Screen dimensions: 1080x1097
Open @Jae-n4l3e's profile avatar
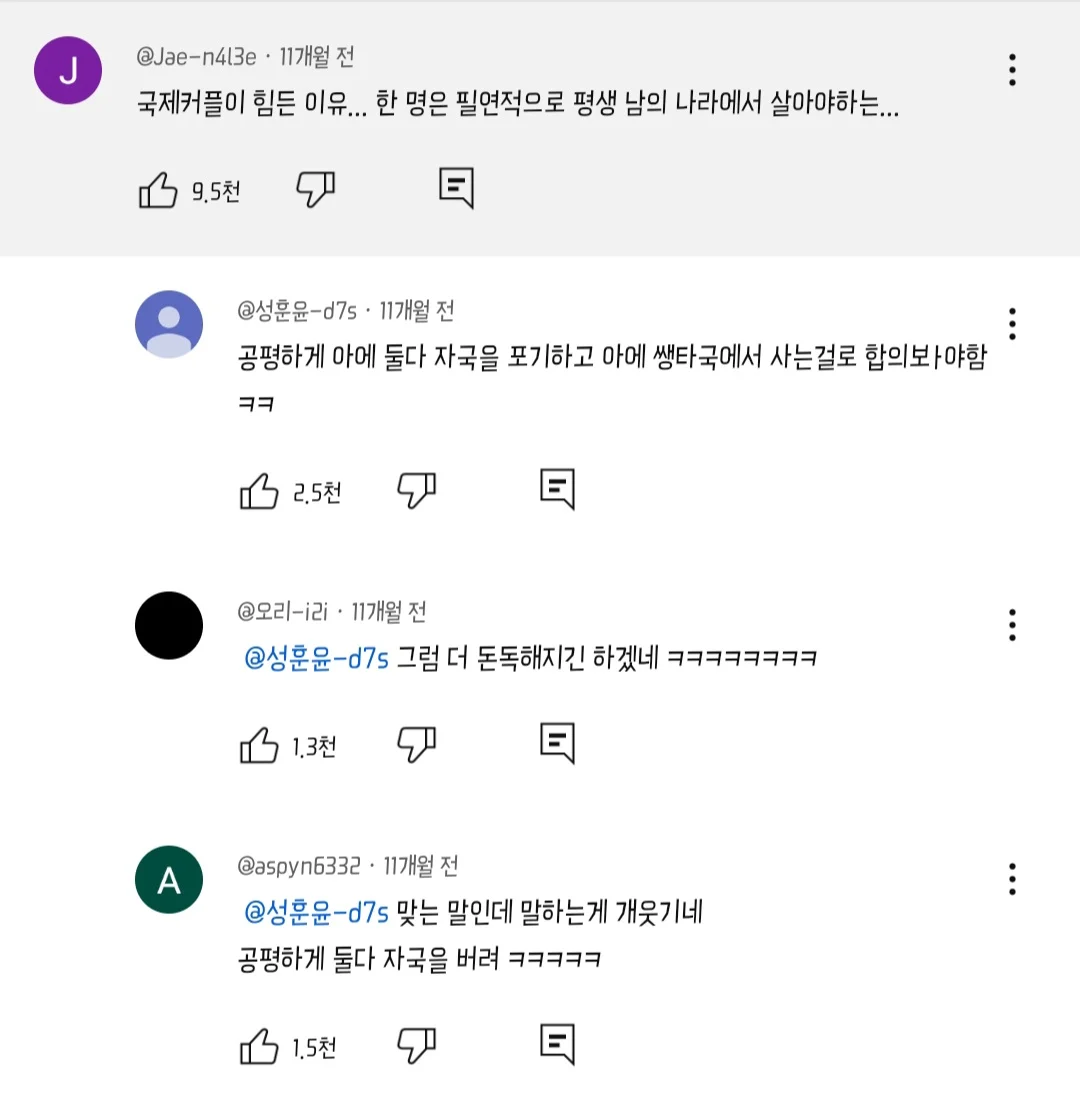pyautogui.click(x=68, y=70)
